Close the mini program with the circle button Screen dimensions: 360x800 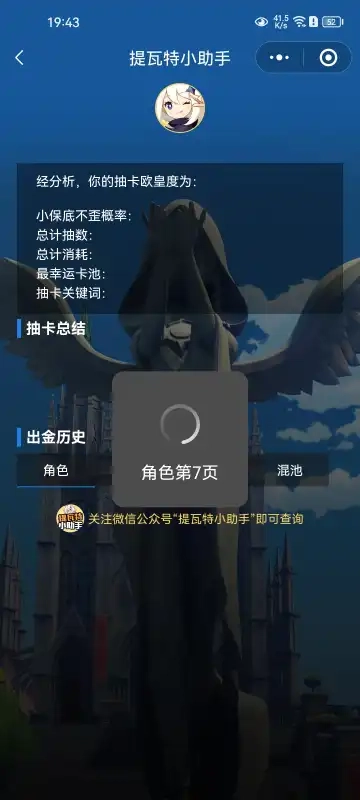click(x=328, y=58)
